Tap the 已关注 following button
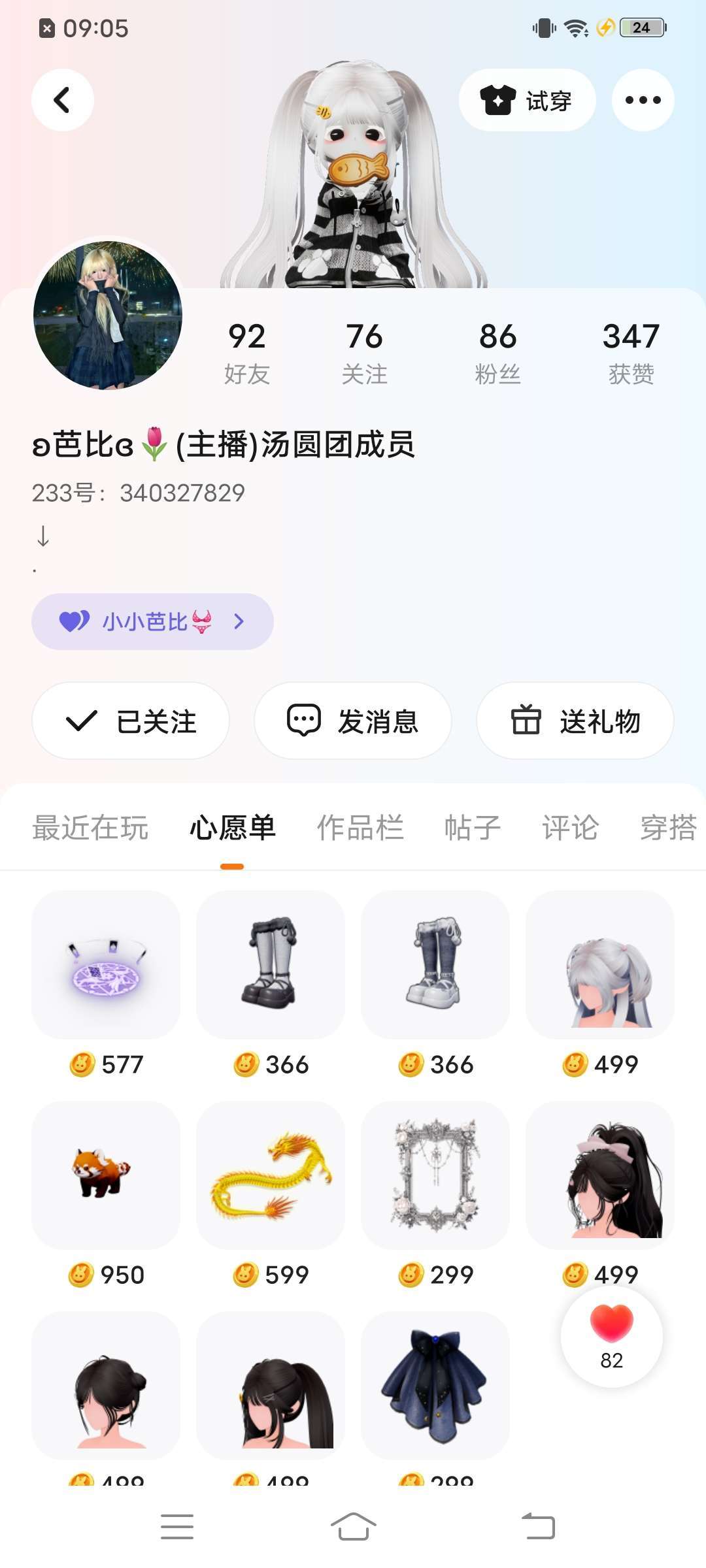 click(131, 721)
